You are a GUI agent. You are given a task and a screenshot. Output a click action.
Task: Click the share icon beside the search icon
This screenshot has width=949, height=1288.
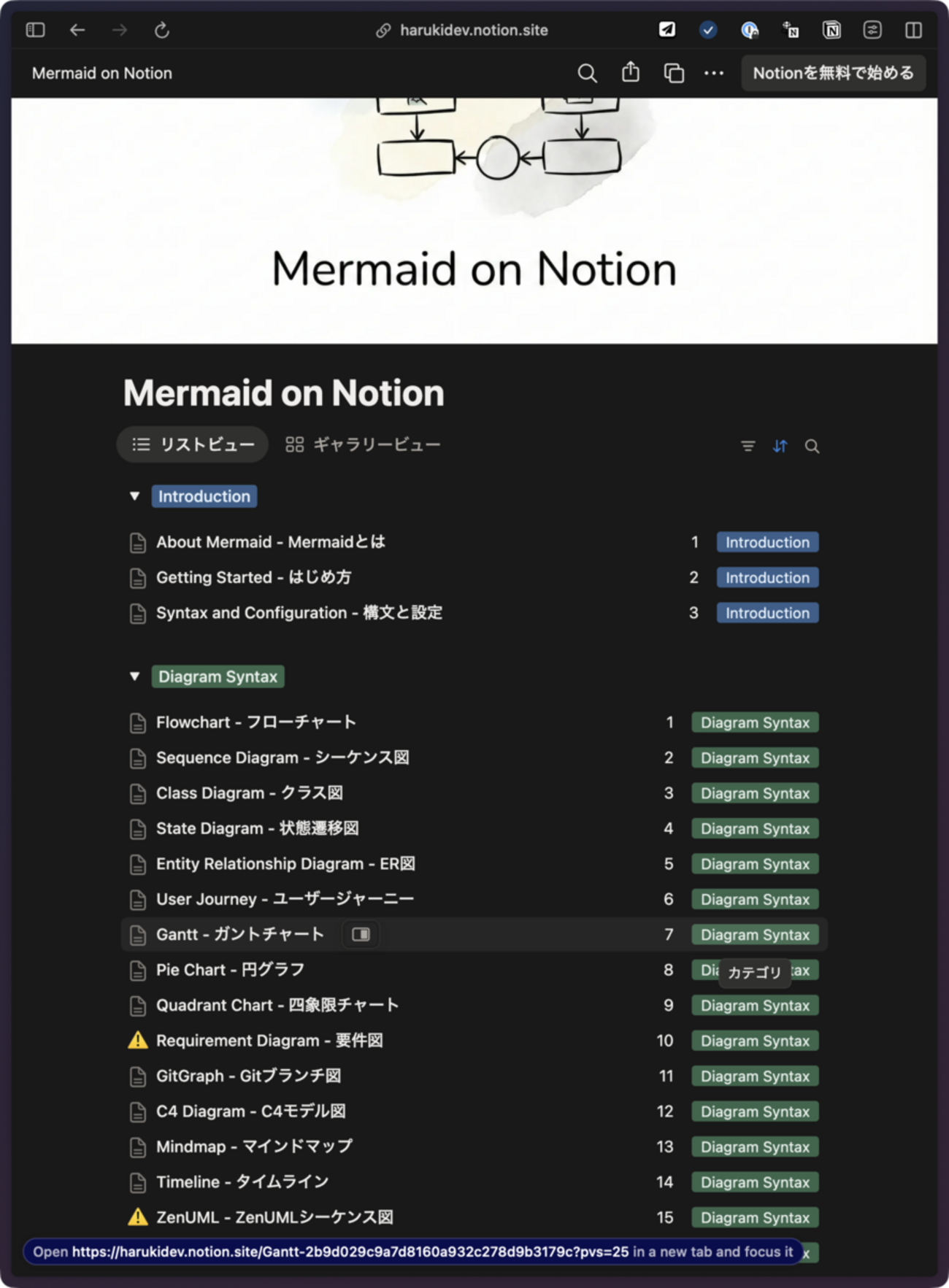click(630, 73)
